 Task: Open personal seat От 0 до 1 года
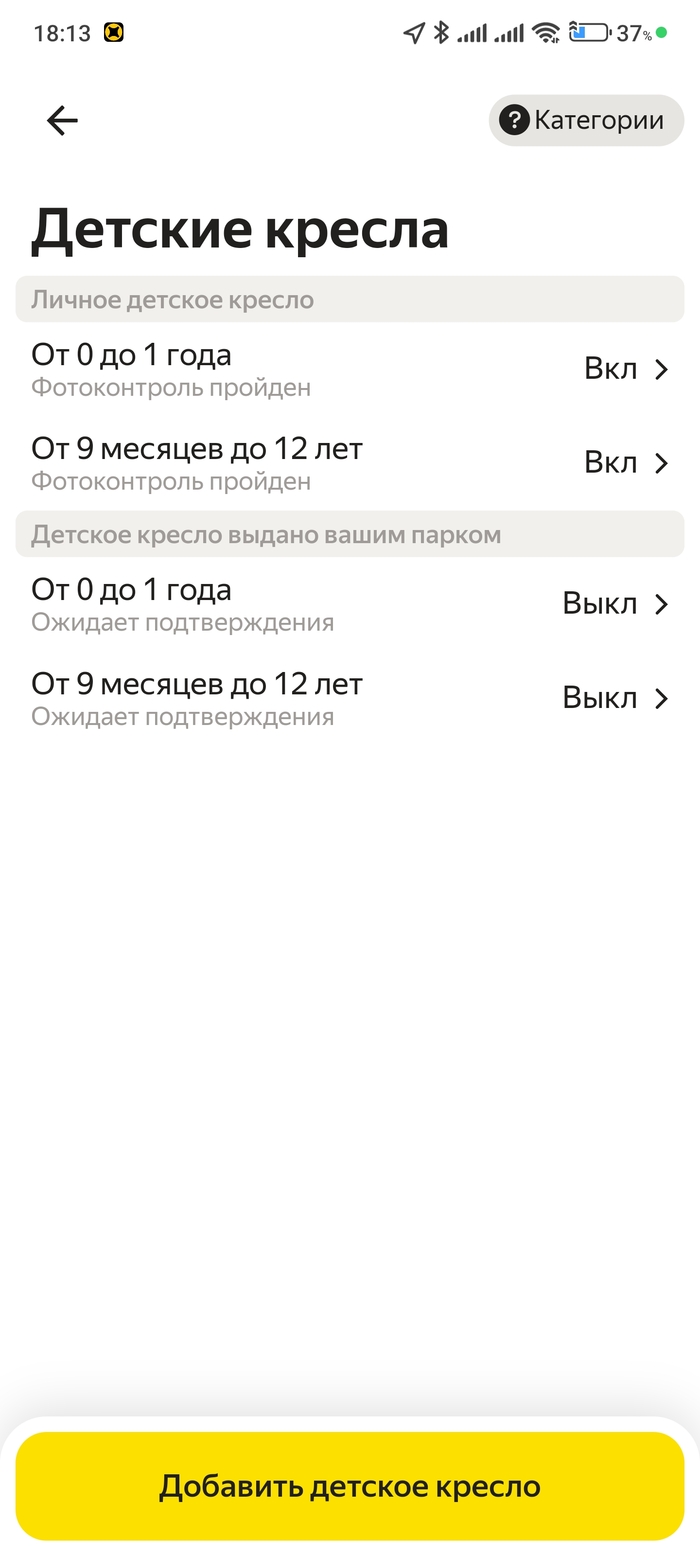[x=350, y=369]
